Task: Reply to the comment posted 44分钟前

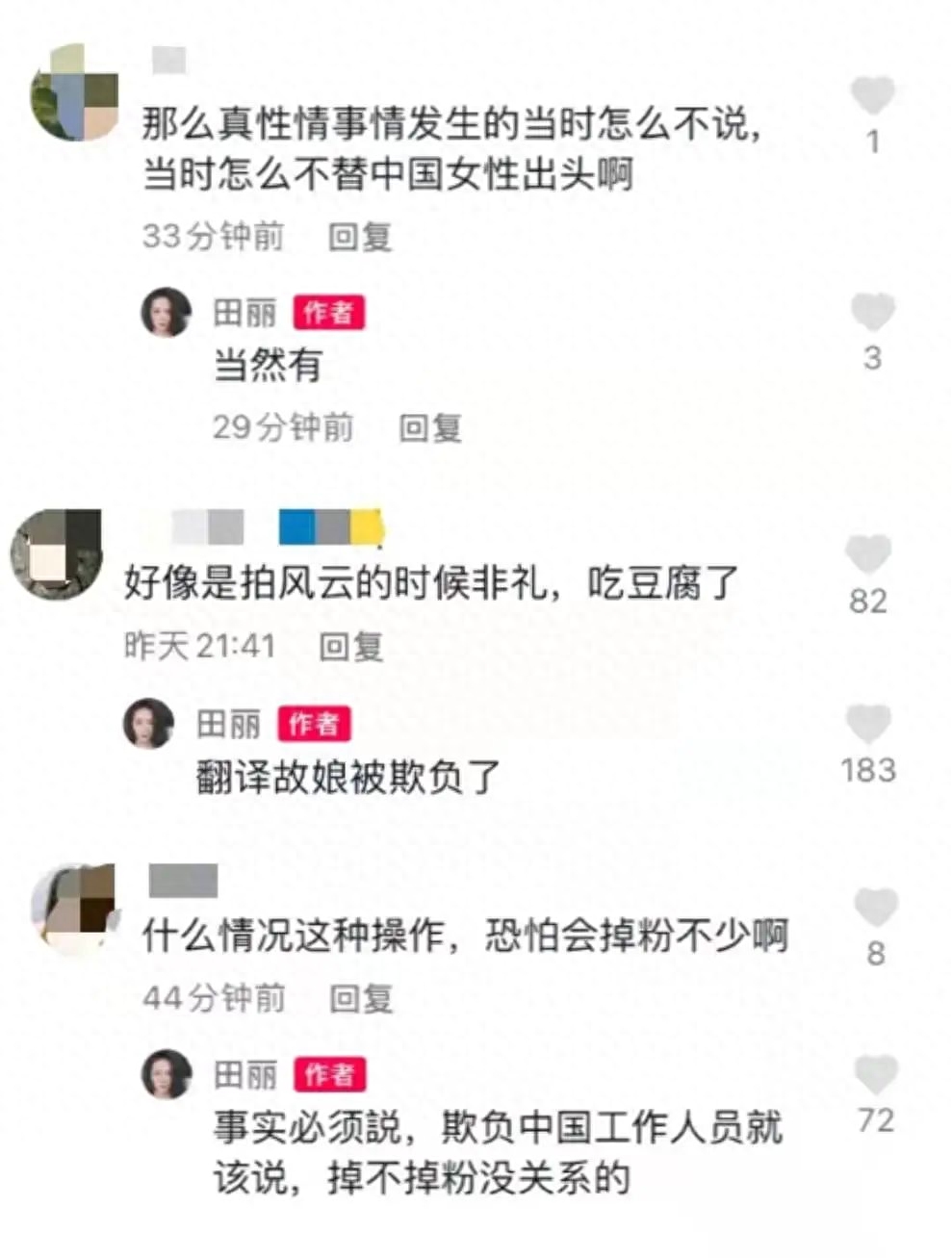Action: coord(361,999)
